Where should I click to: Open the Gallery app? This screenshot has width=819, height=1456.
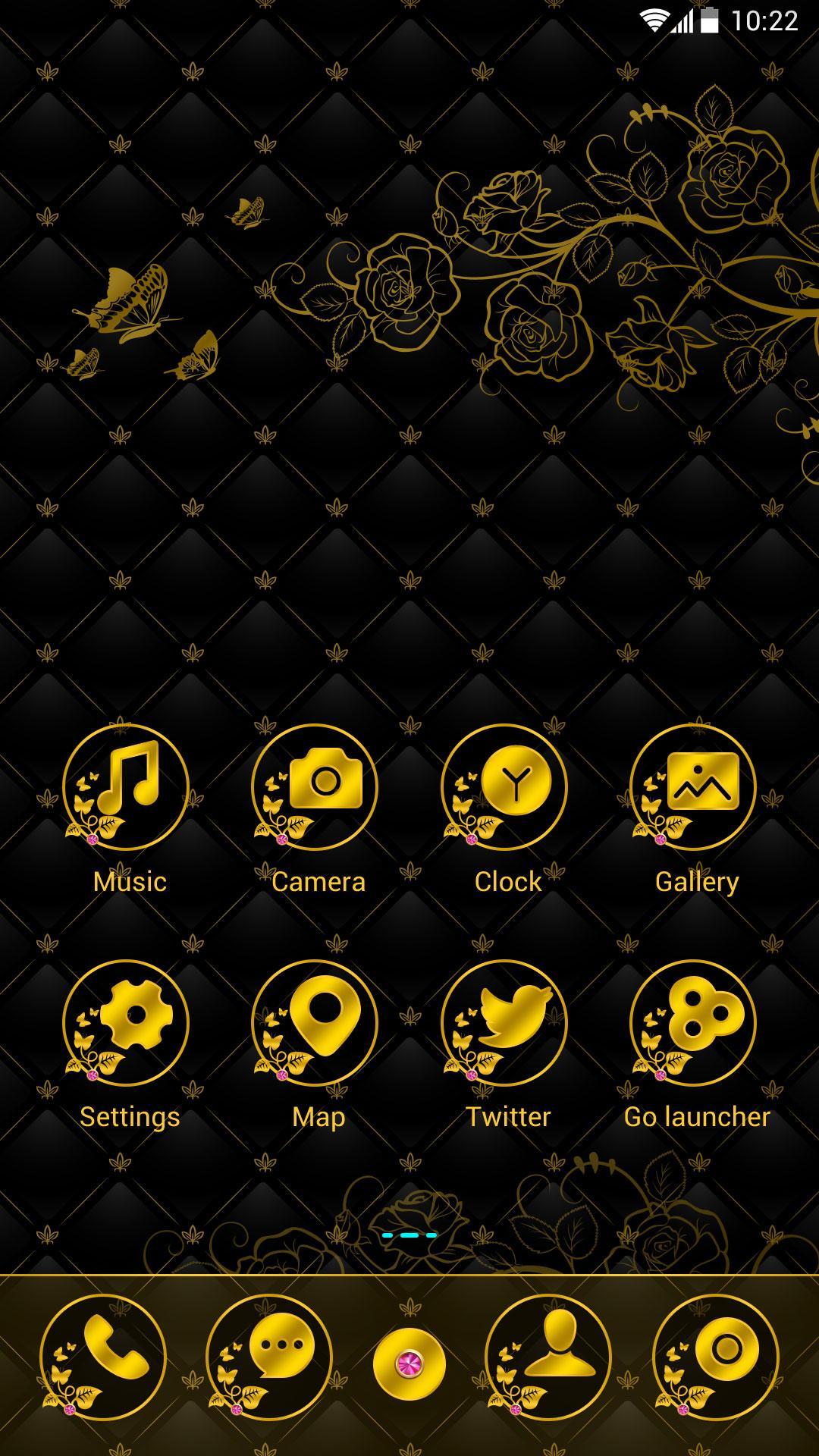[x=693, y=787]
